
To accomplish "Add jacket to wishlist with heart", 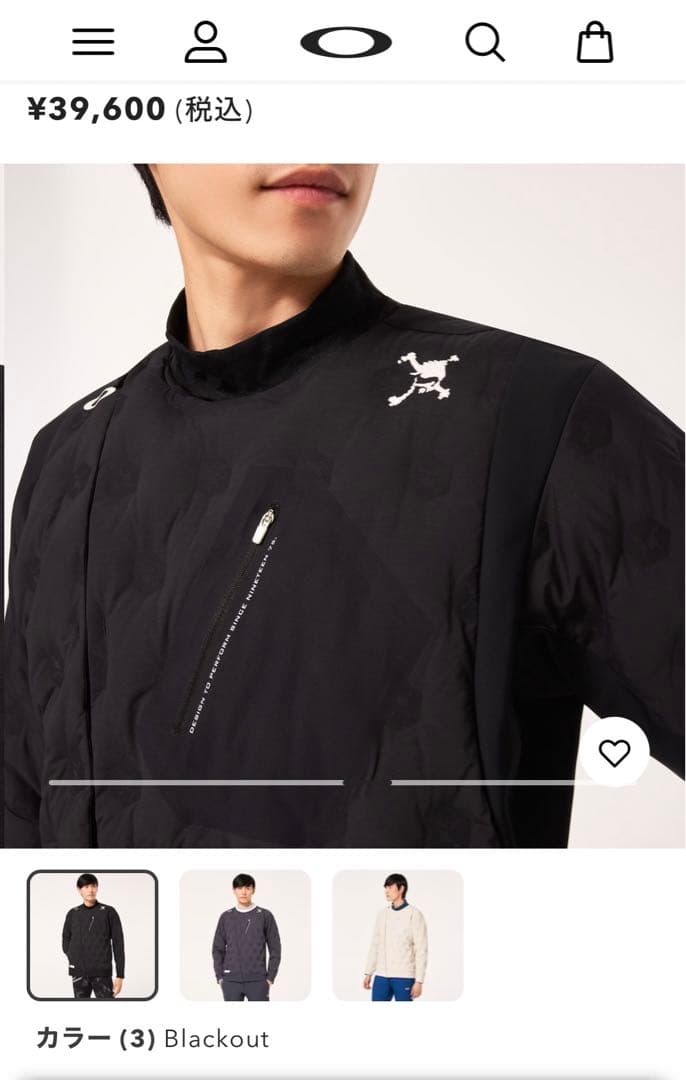I will click(614, 752).
